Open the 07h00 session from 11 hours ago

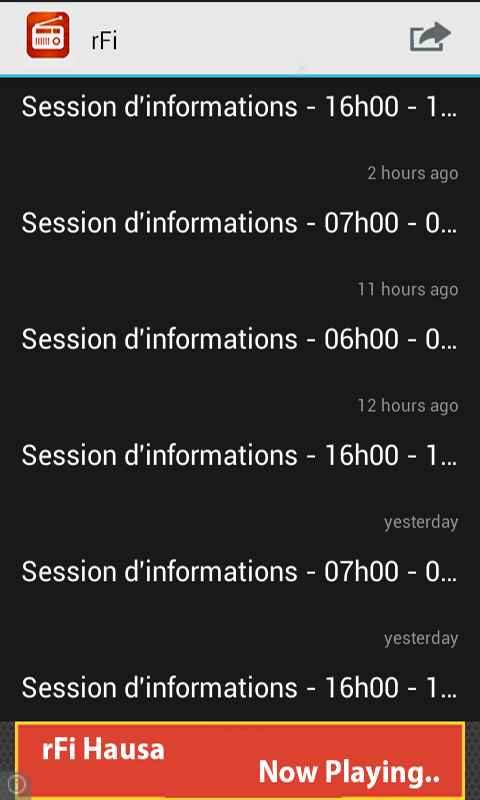pos(240,252)
